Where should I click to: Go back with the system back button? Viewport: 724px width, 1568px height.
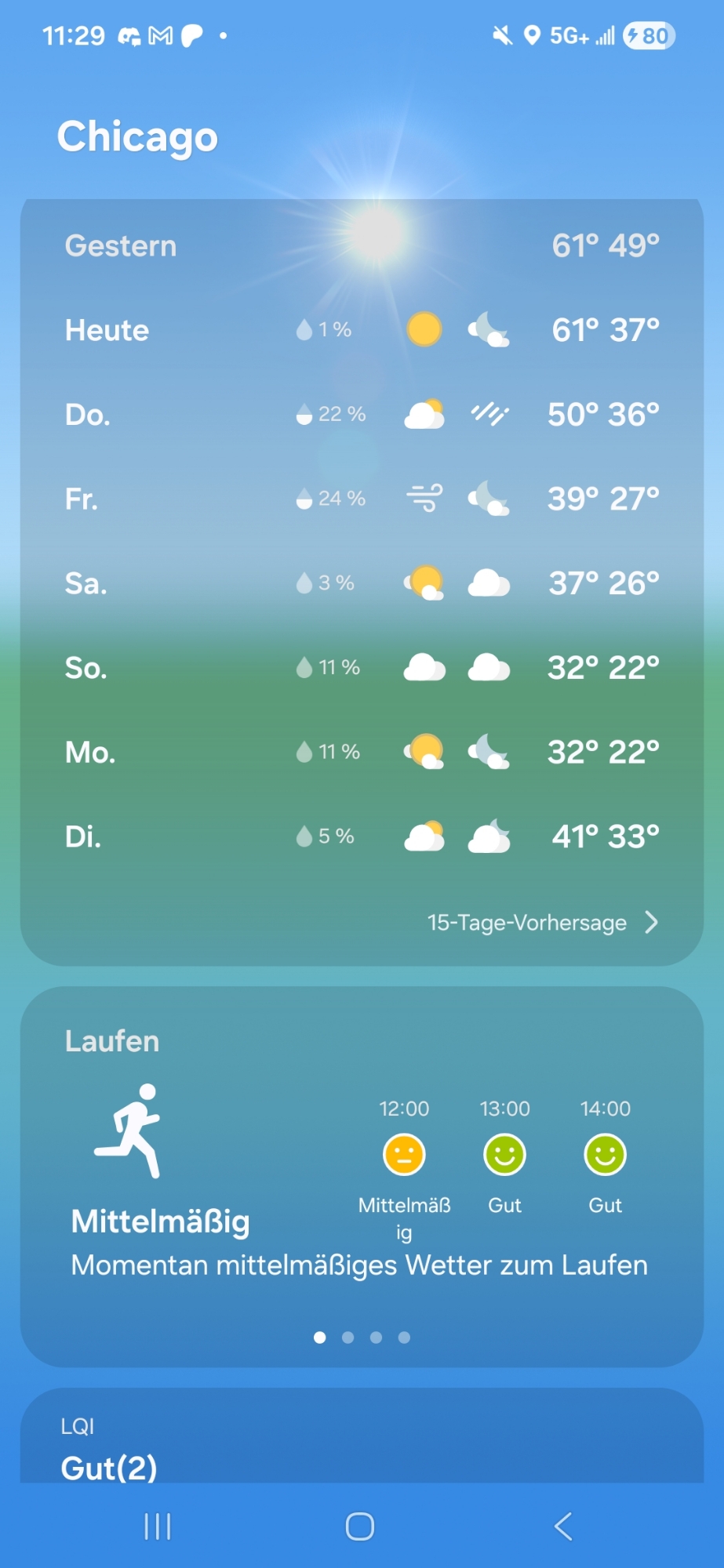[562, 1526]
